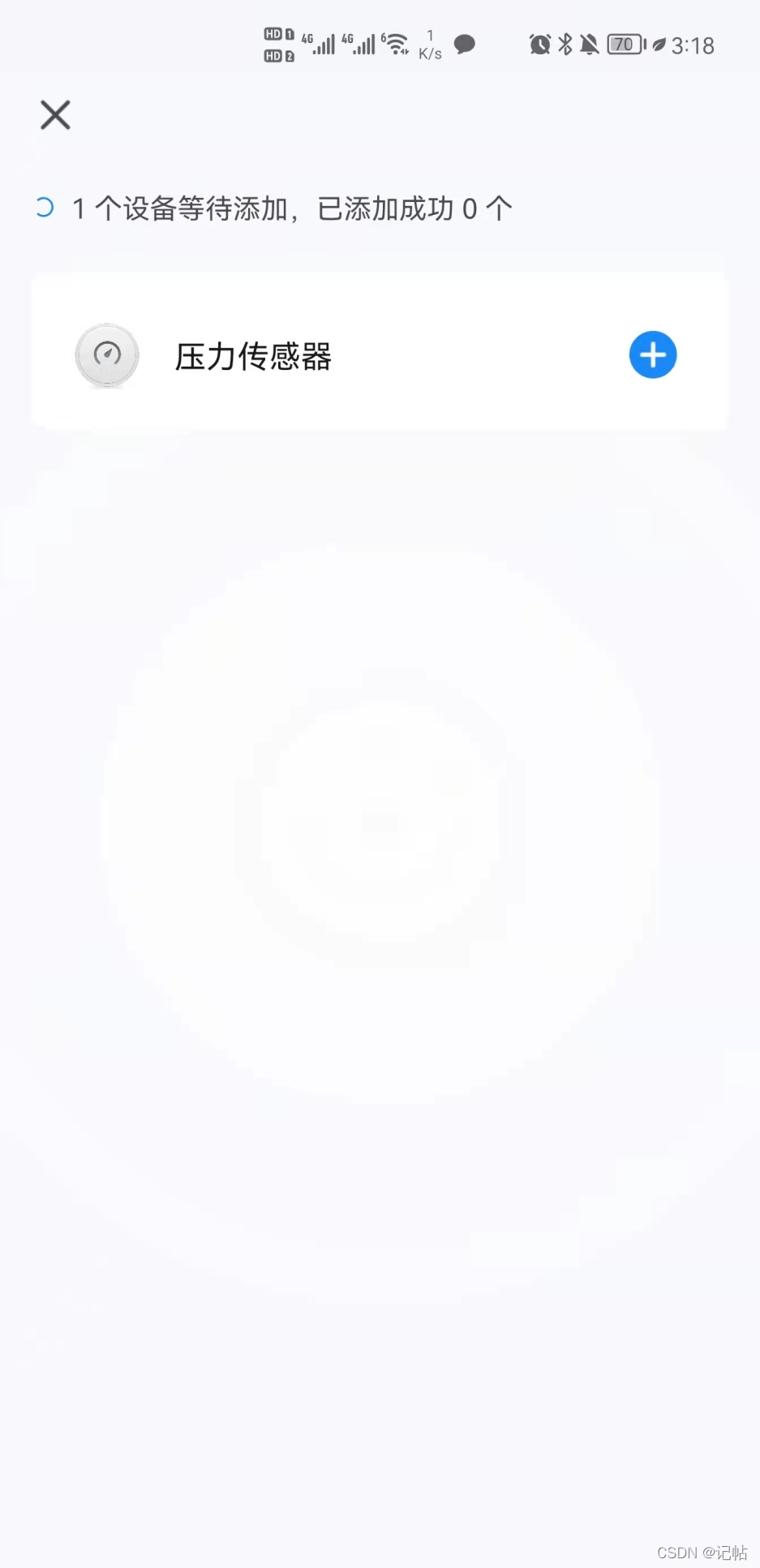
Task: Add the 压力传感器 device with plus button
Action: pos(652,354)
